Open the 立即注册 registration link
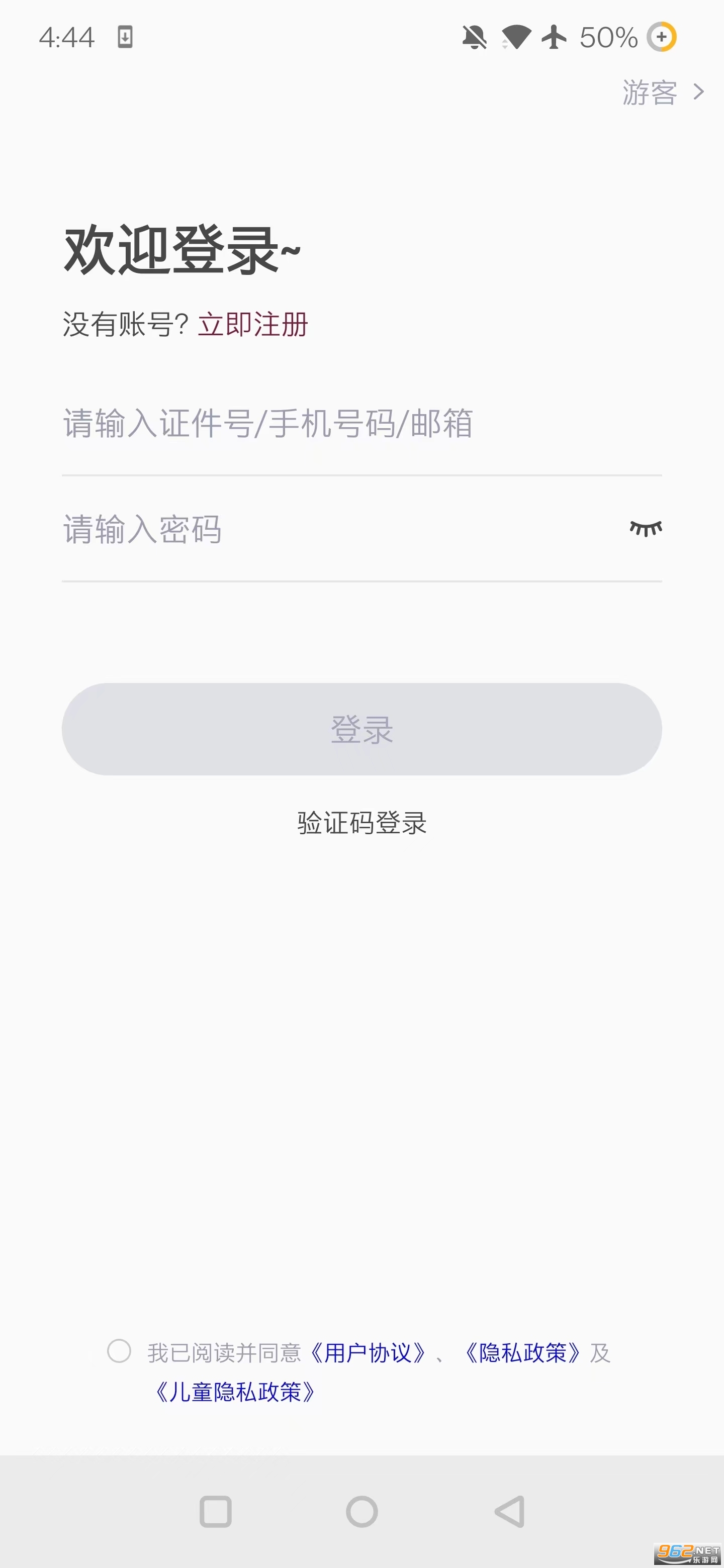Image resolution: width=724 pixels, height=1568 pixels. 253,324
